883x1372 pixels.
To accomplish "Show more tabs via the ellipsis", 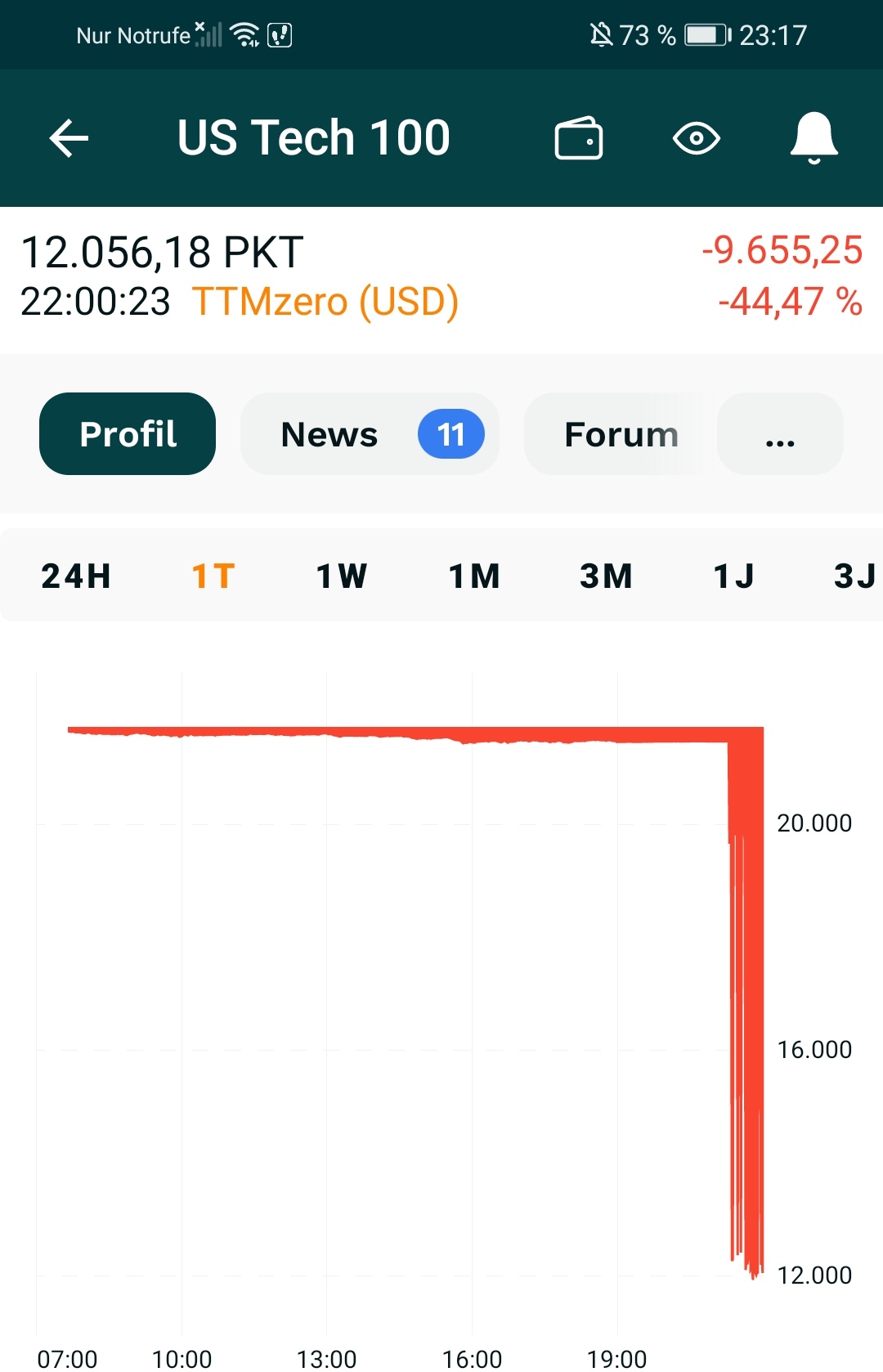I will [x=780, y=434].
